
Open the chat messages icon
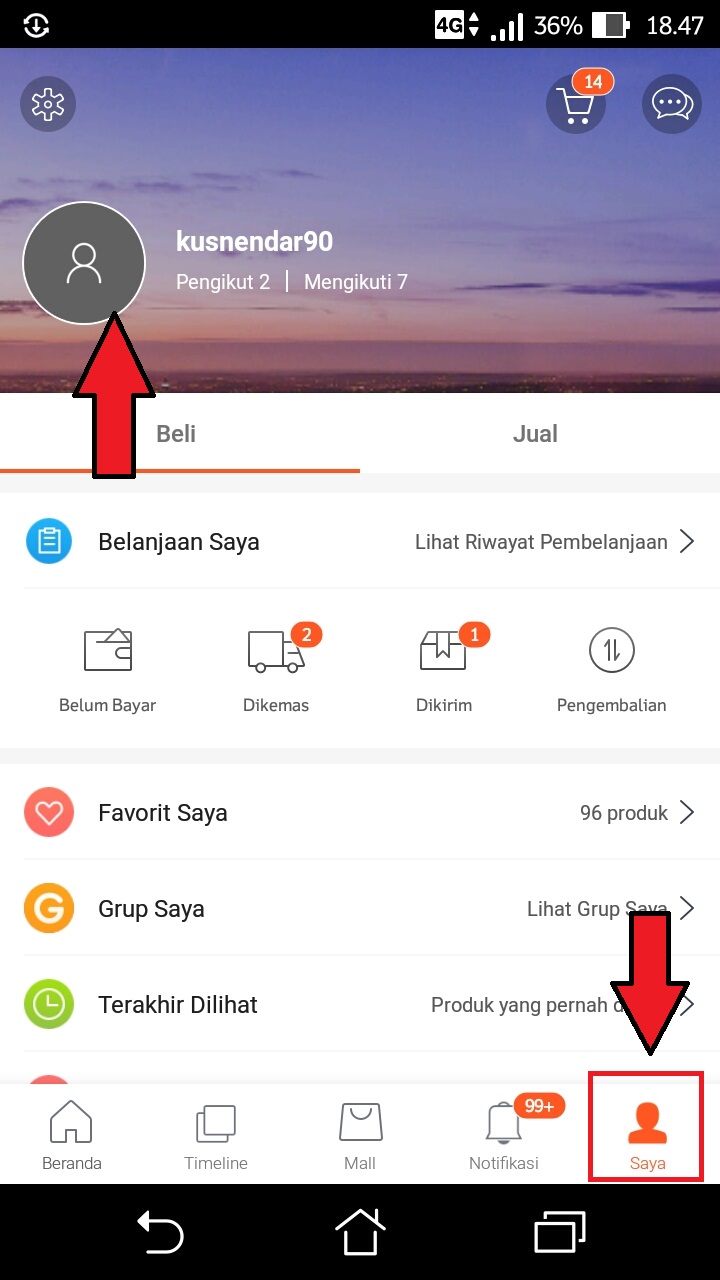[671, 104]
